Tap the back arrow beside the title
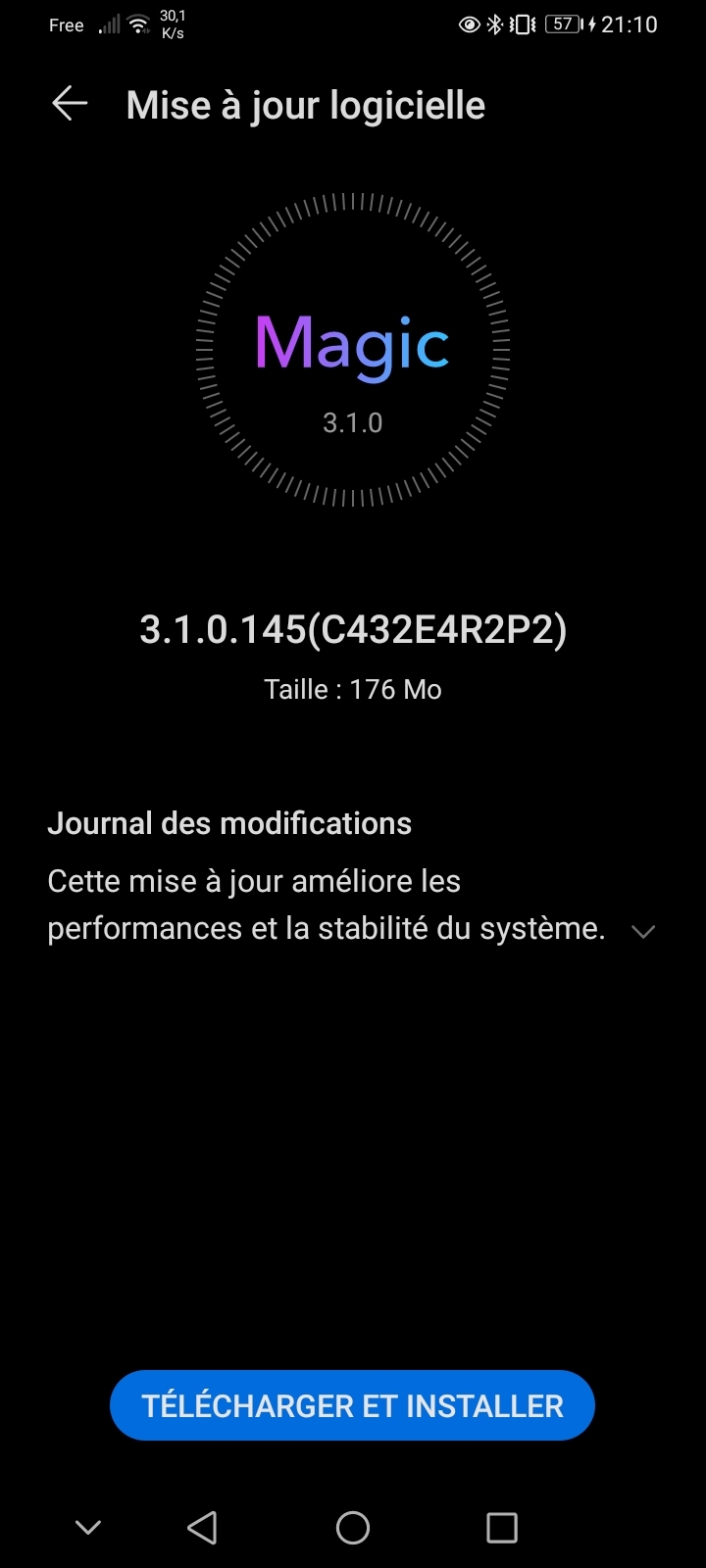This screenshot has height=1568, width=706. click(68, 104)
